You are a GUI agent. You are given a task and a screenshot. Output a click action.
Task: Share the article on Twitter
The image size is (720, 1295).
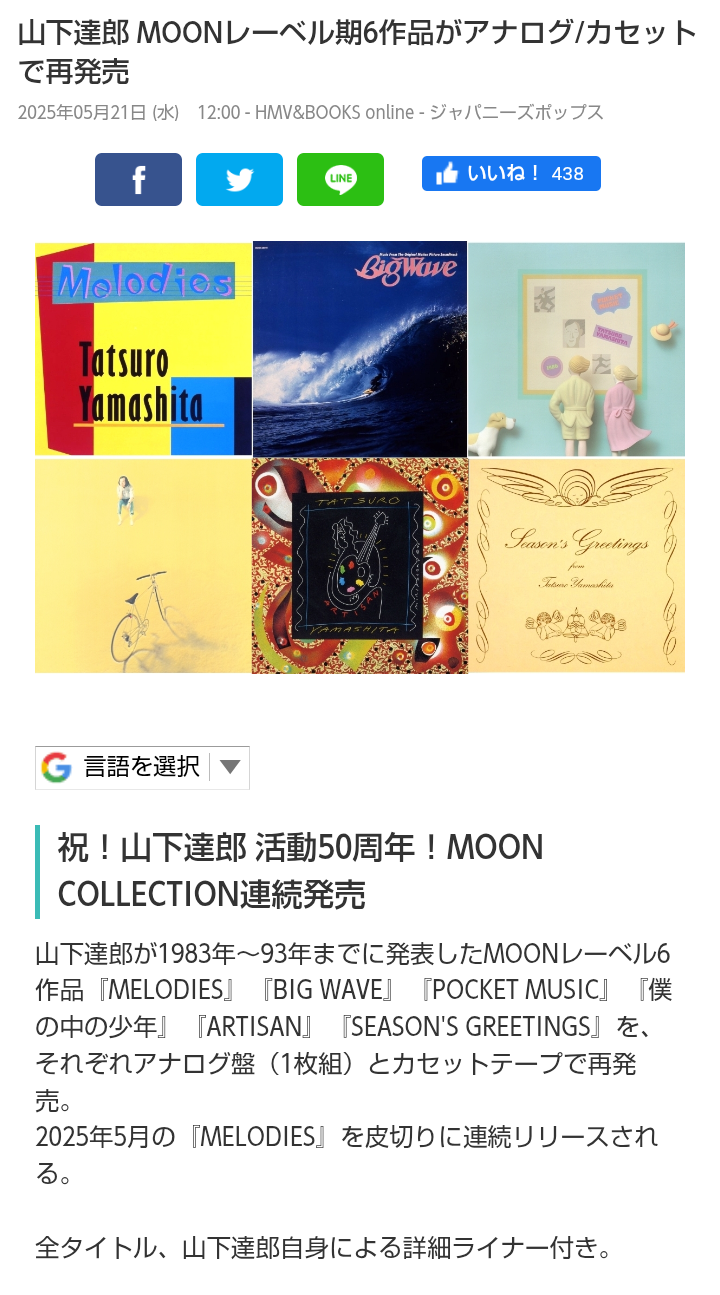[x=239, y=180]
